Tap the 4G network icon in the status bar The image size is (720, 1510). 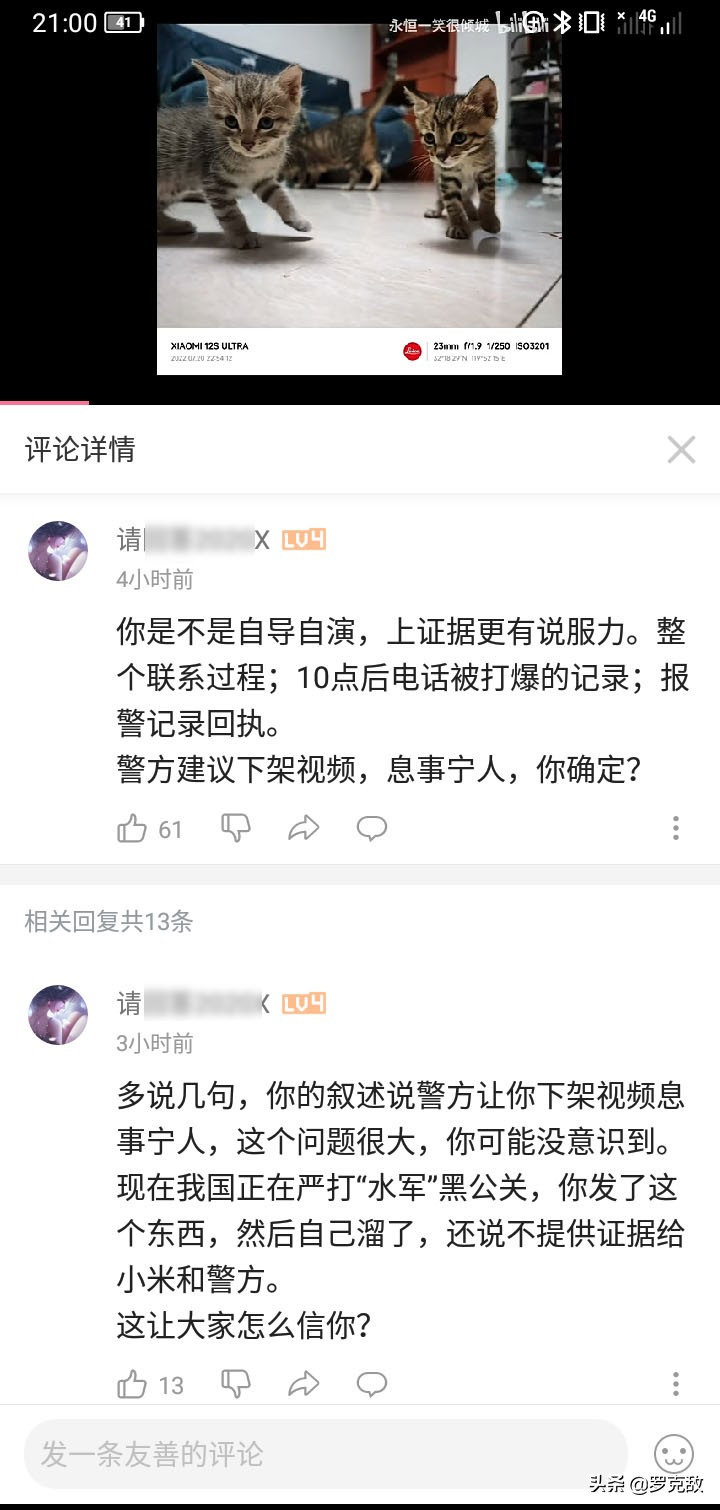pos(646,18)
